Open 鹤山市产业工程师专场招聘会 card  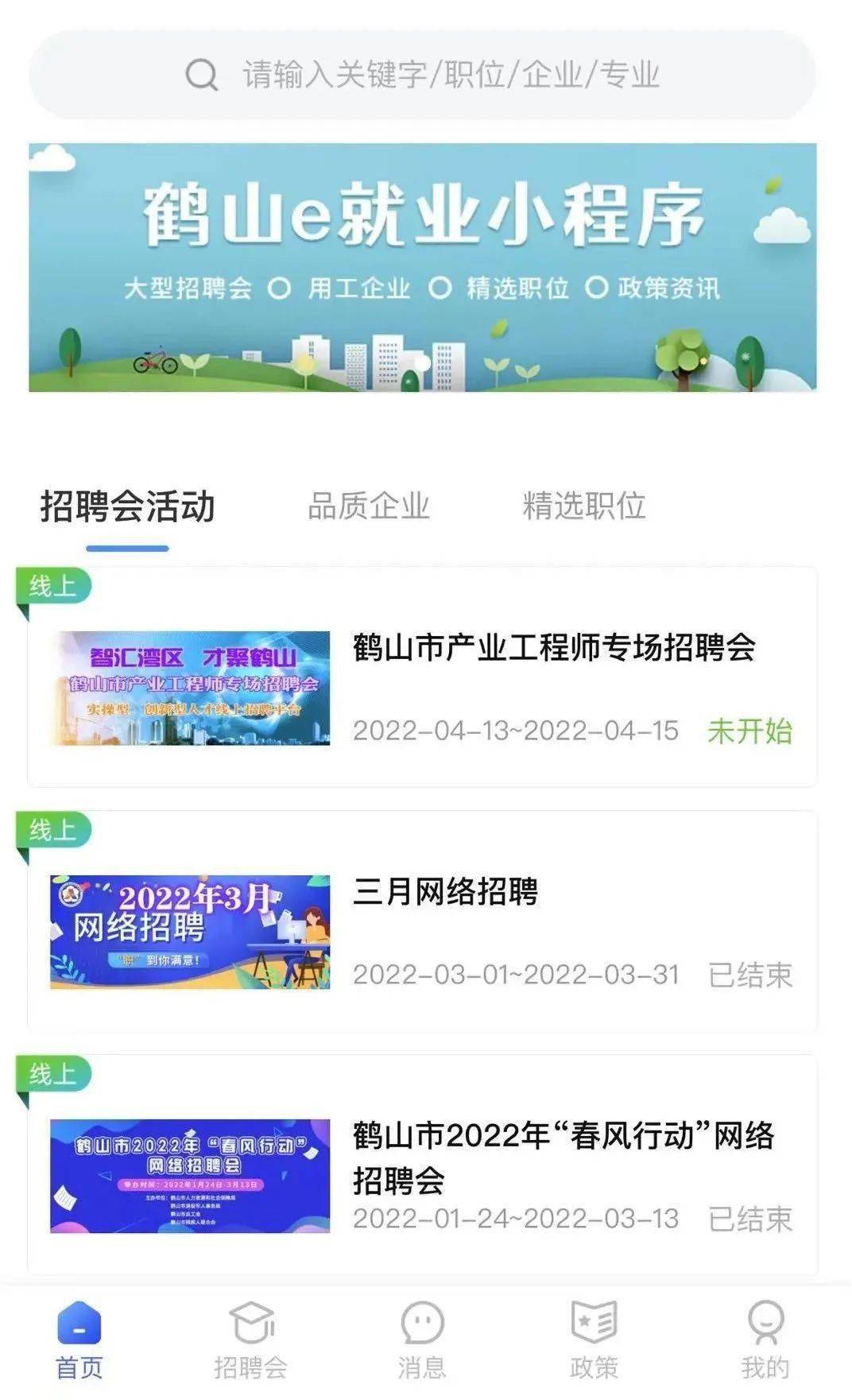[422, 677]
